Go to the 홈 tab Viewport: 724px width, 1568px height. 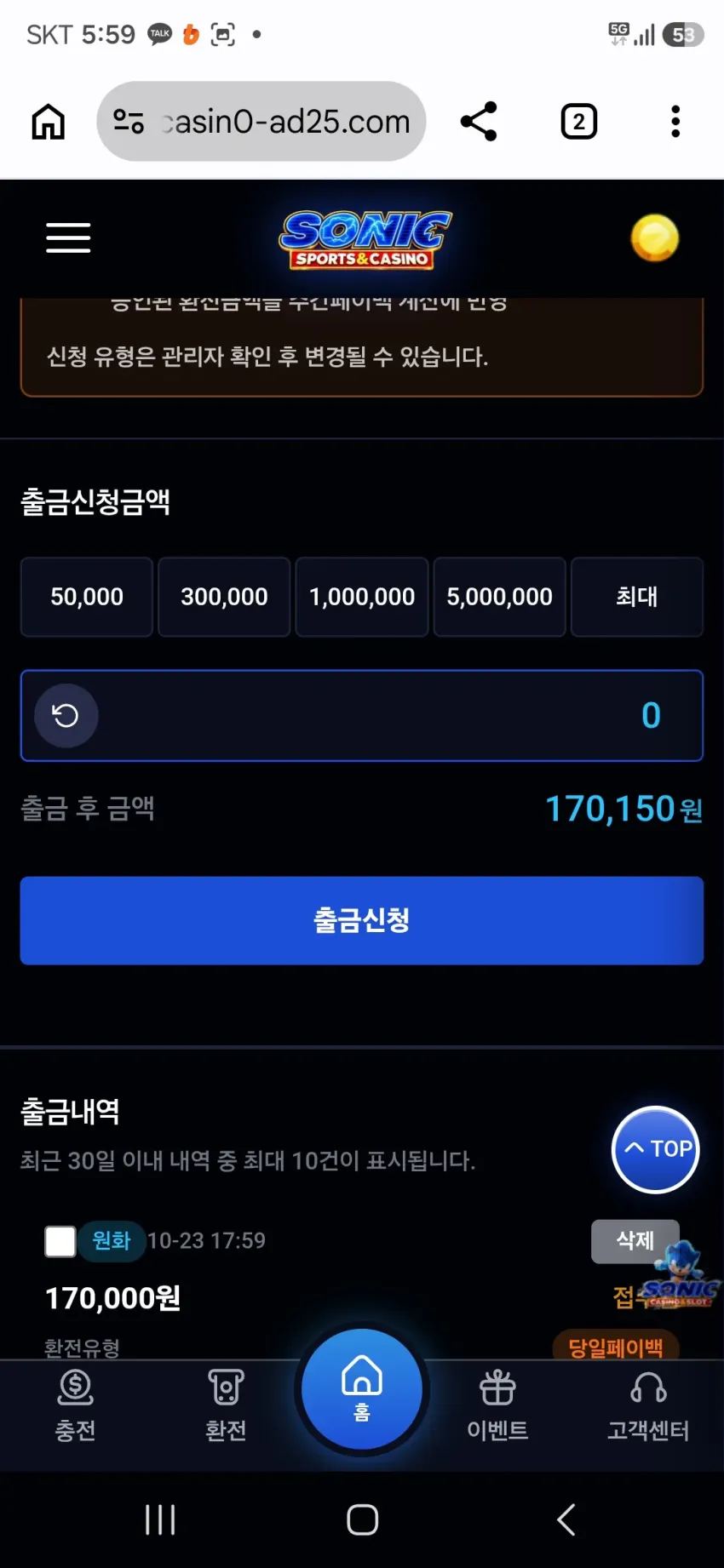pos(362,1389)
